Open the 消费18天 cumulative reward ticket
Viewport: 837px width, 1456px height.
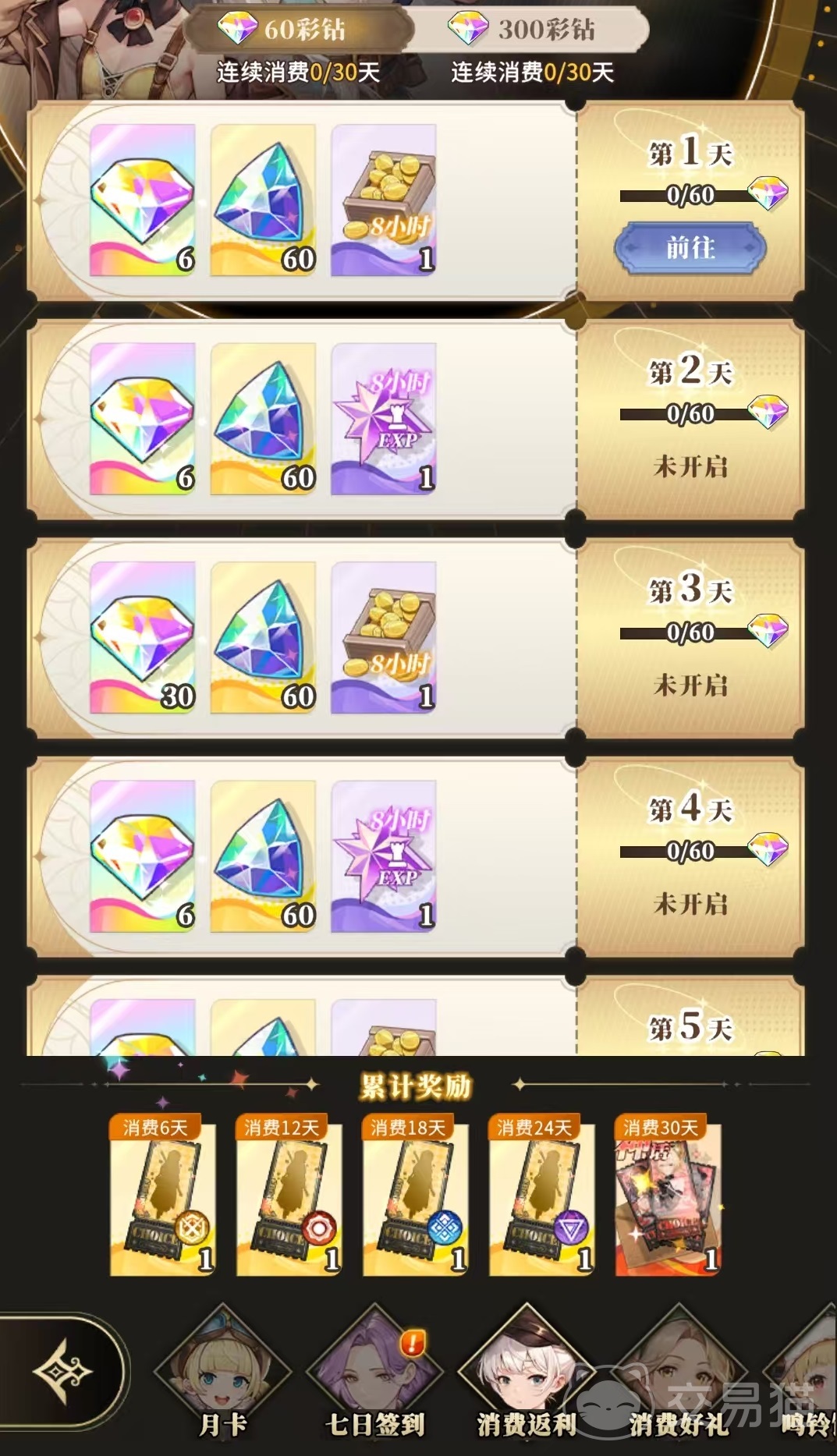pos(415,1199)
